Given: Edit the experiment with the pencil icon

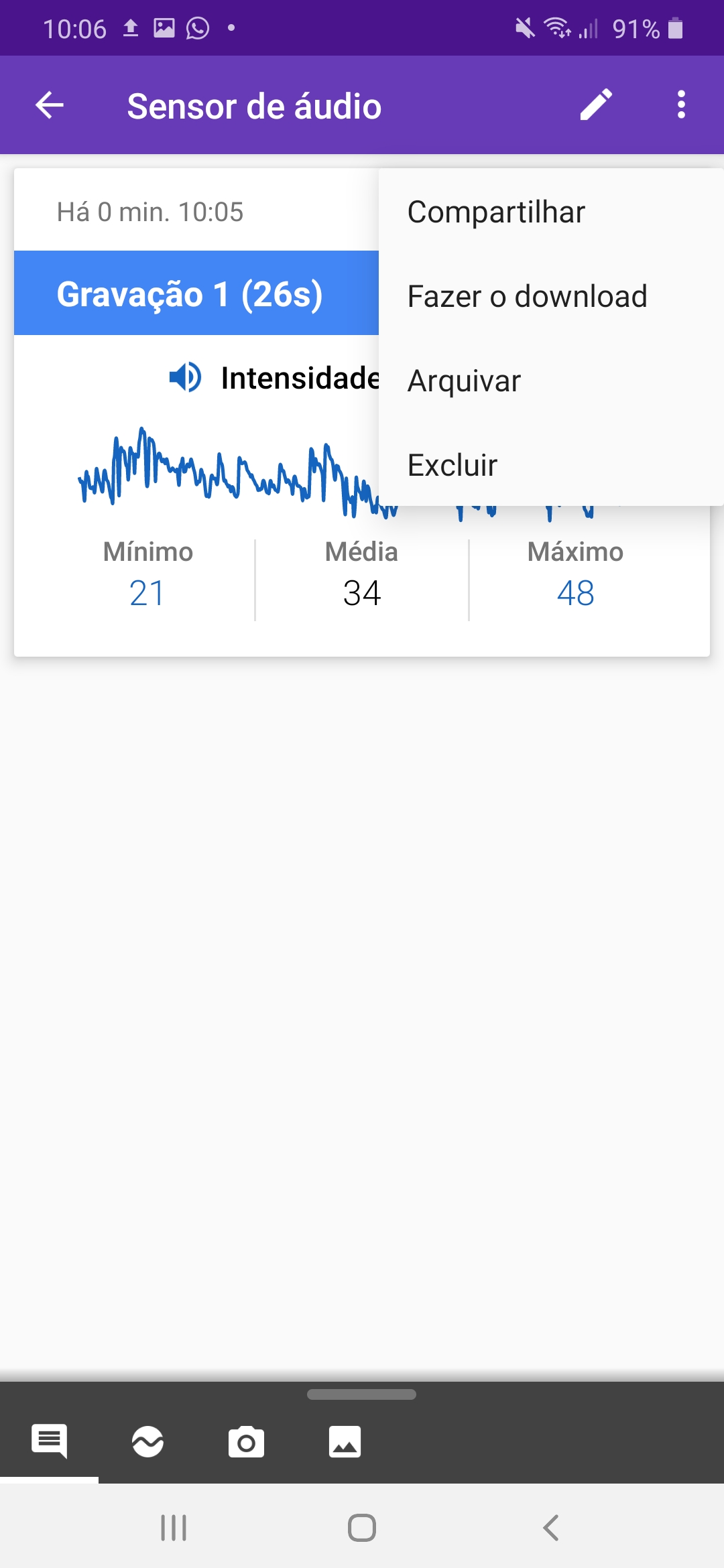Looking at the screenshot, I should 596,105.
